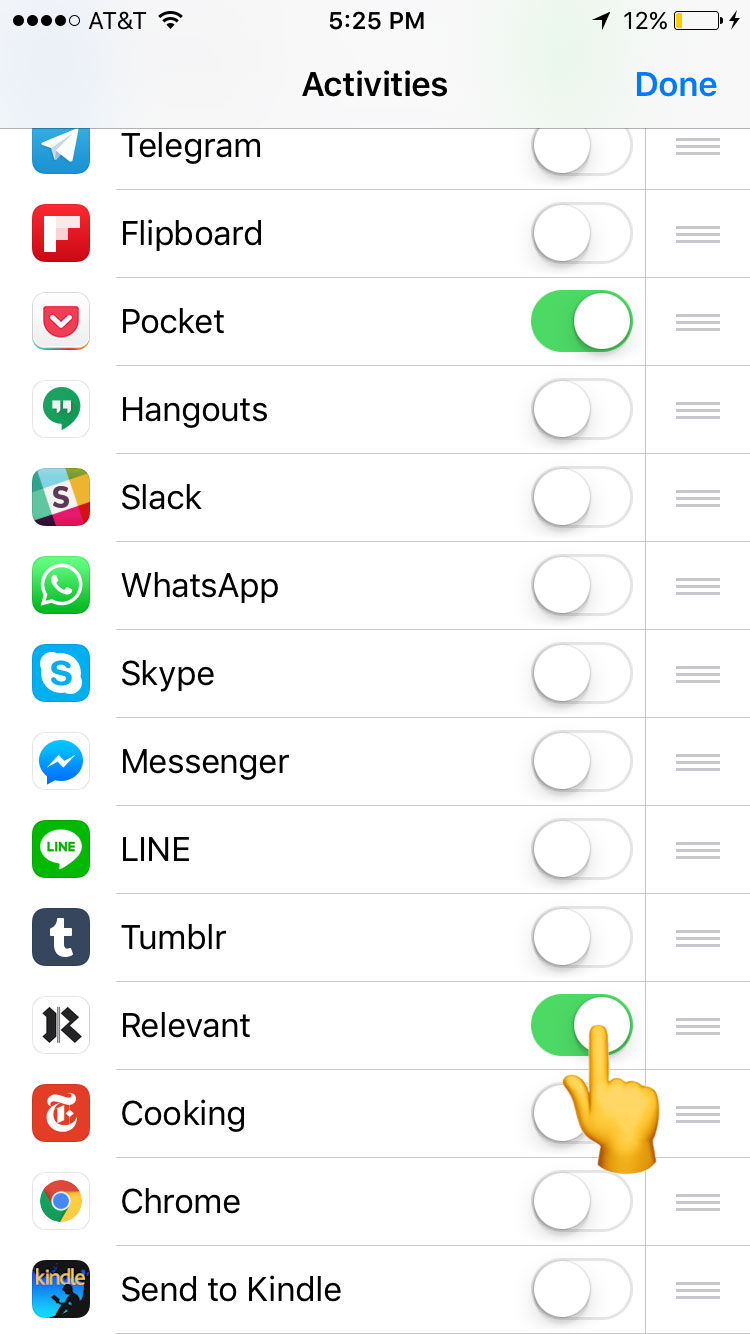
Task: Turn on the Tumblr switch
Action: (x=581, y=938)
